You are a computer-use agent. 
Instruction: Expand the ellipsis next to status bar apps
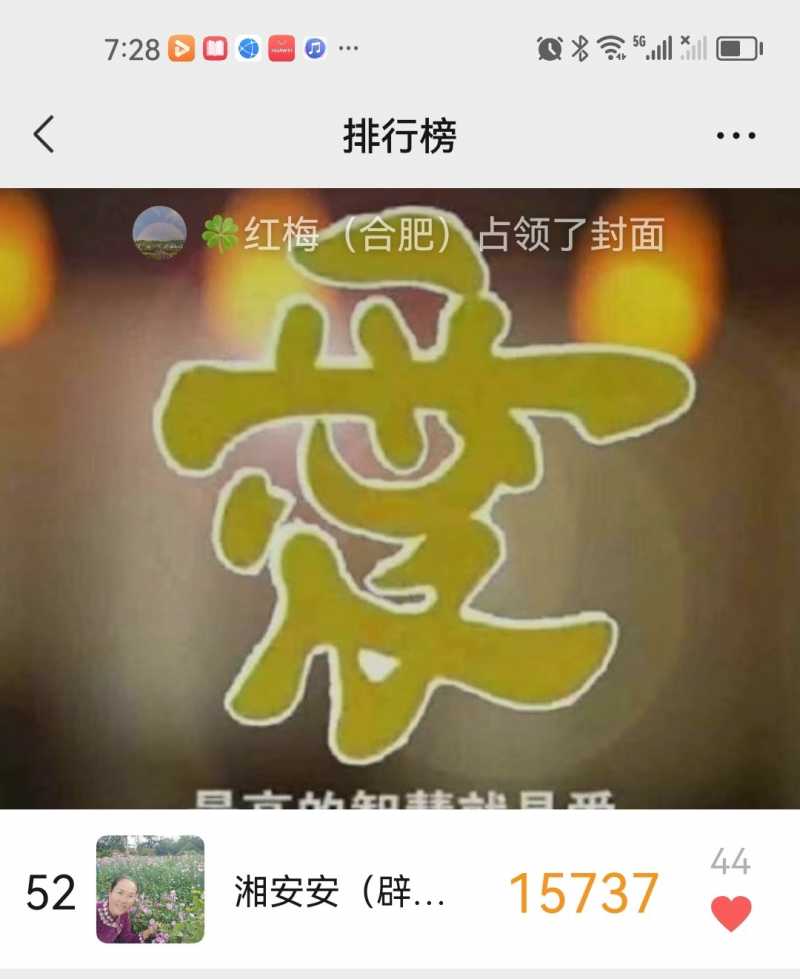pyautogui.click(x=347, y=48)
